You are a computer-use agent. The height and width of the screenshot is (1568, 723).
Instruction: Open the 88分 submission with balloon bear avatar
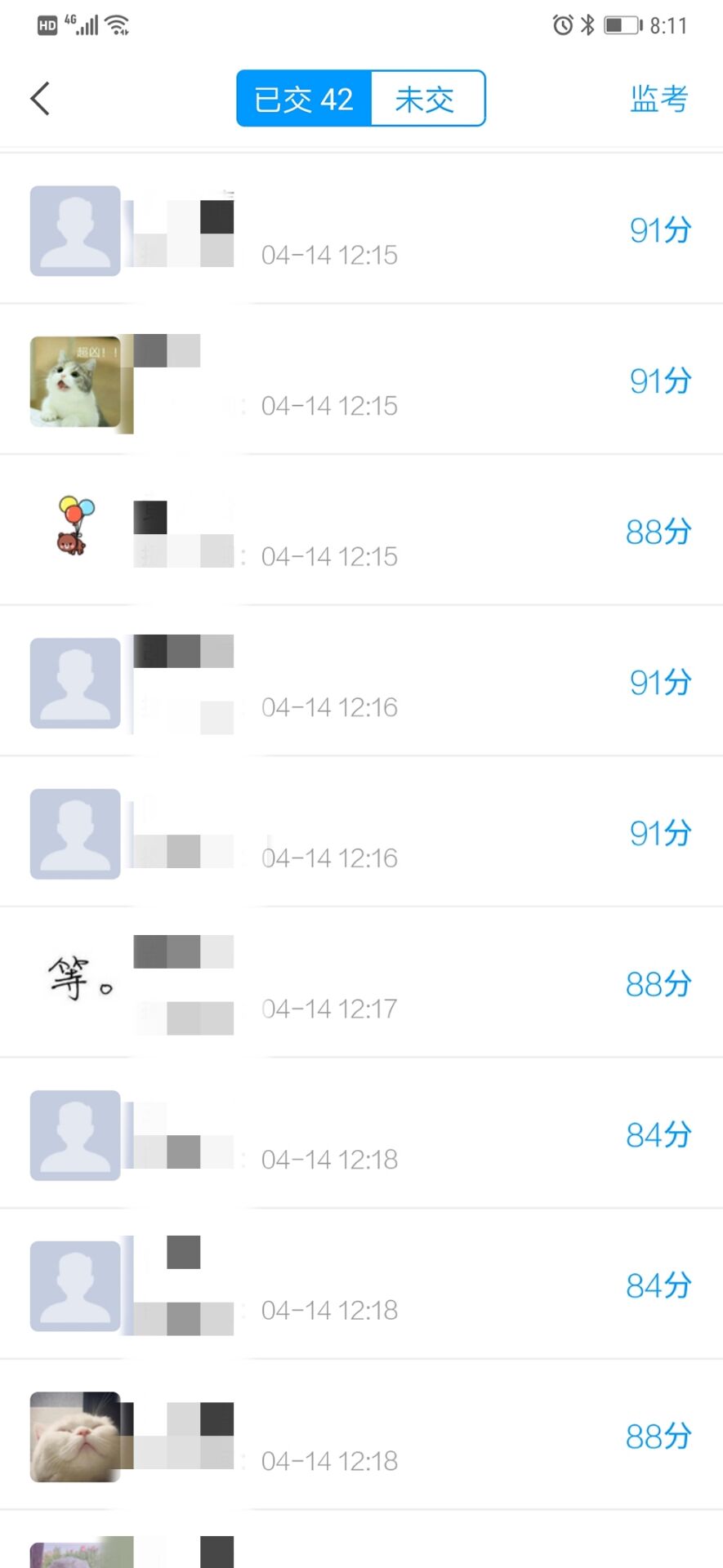(x=361, y=531)
